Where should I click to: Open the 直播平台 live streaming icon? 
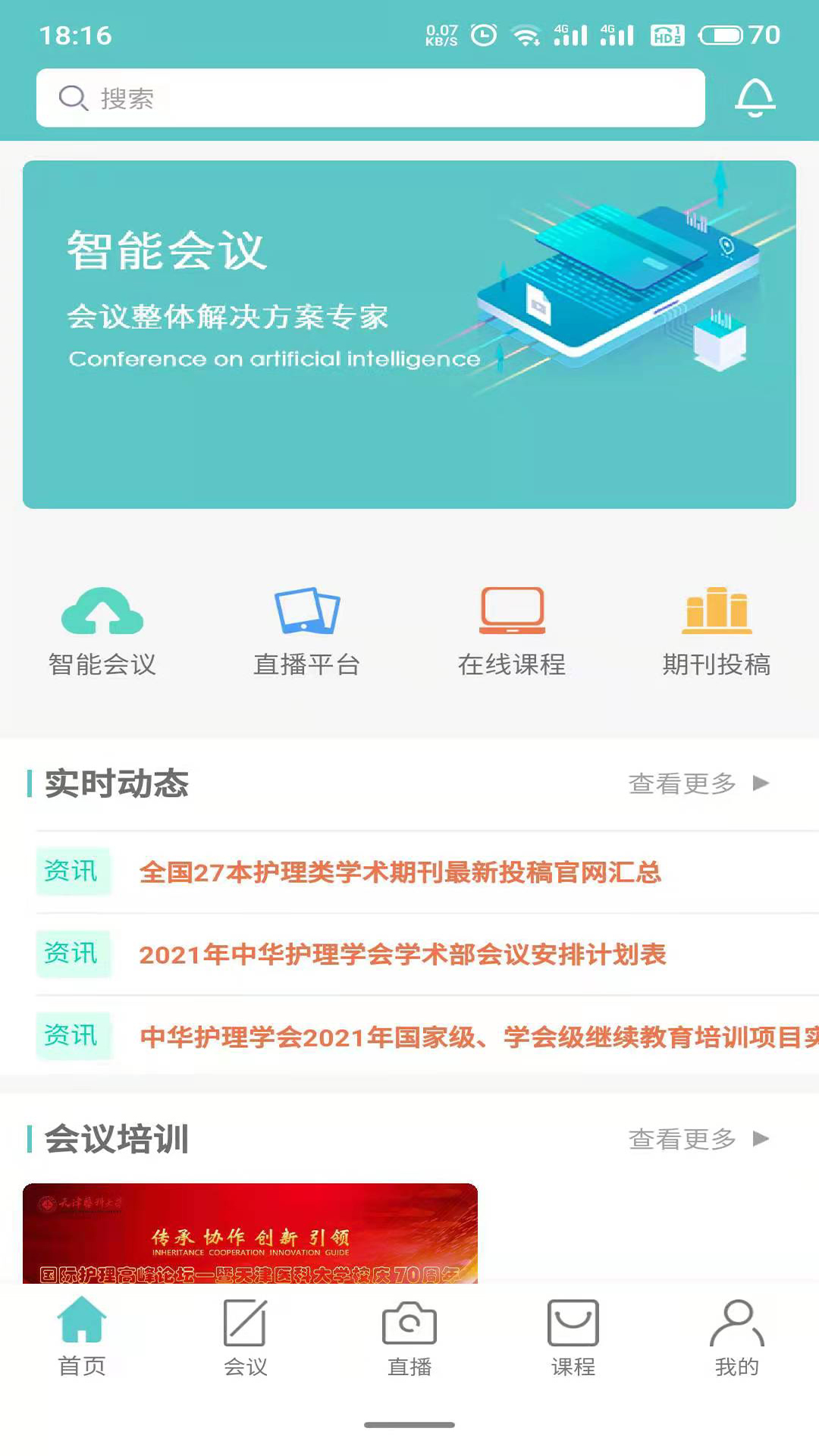(x=306, y=613)
